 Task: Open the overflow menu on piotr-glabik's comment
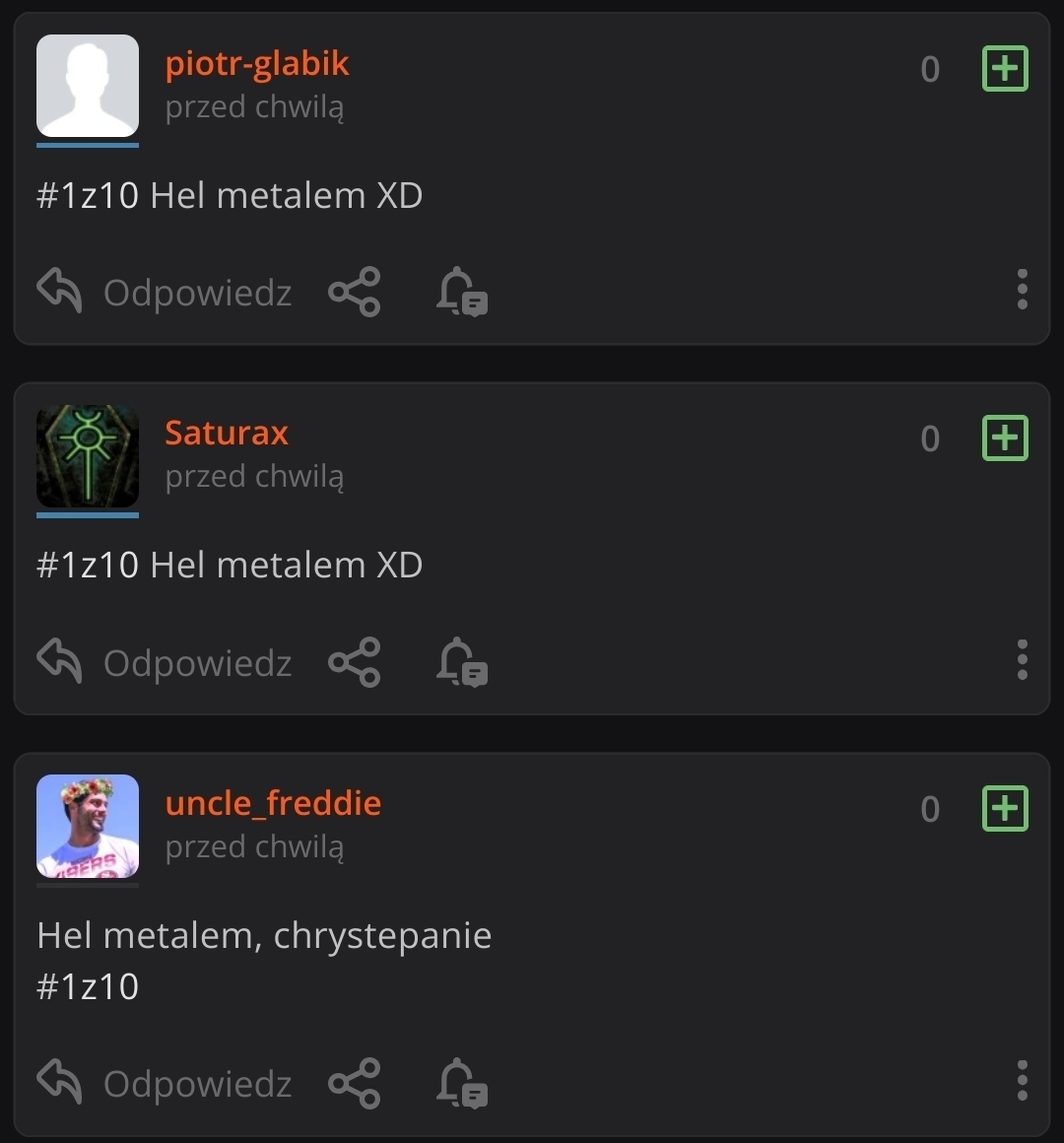[x=1022, y=290]
